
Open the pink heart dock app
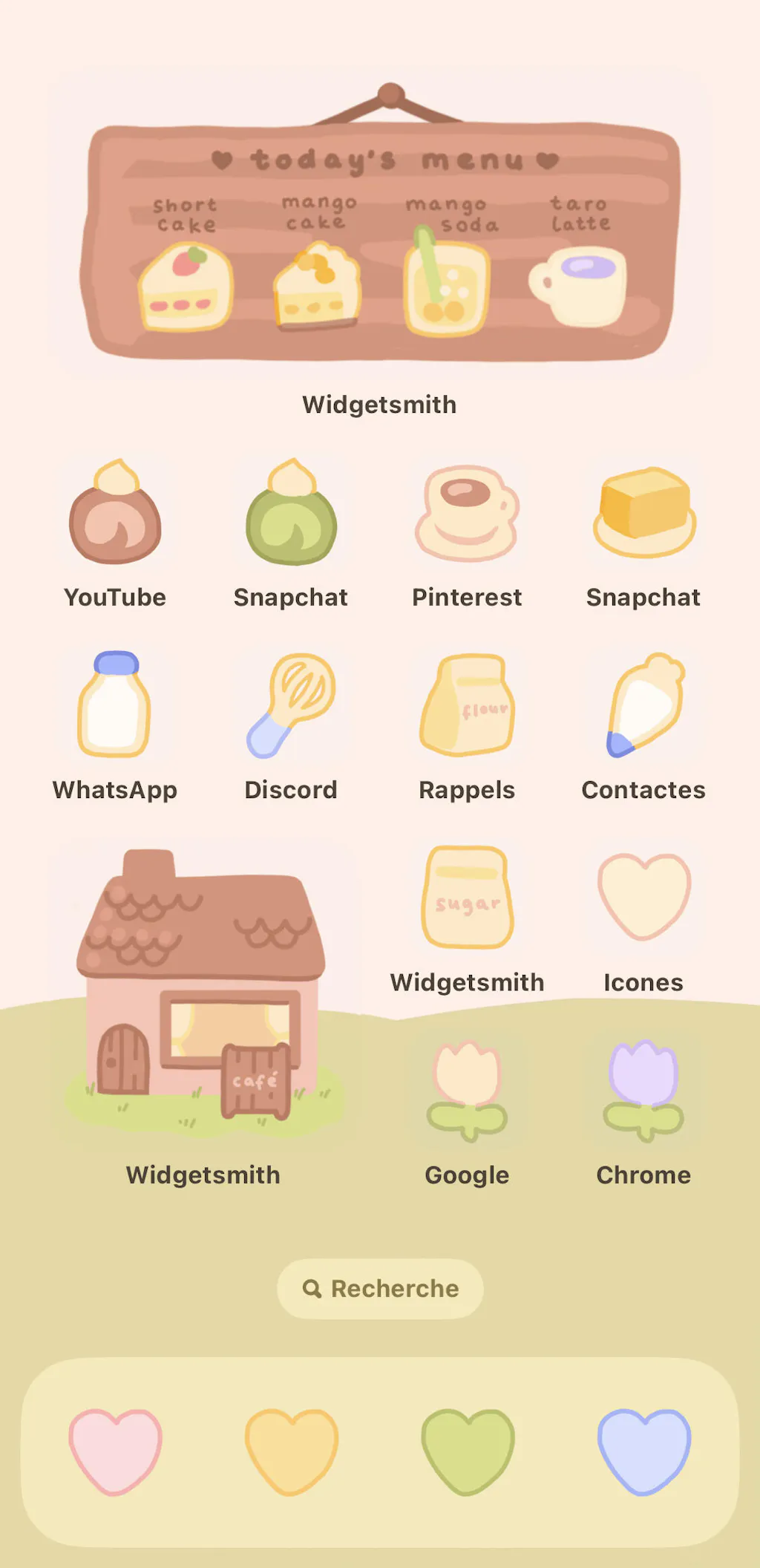coord(115,1451)
